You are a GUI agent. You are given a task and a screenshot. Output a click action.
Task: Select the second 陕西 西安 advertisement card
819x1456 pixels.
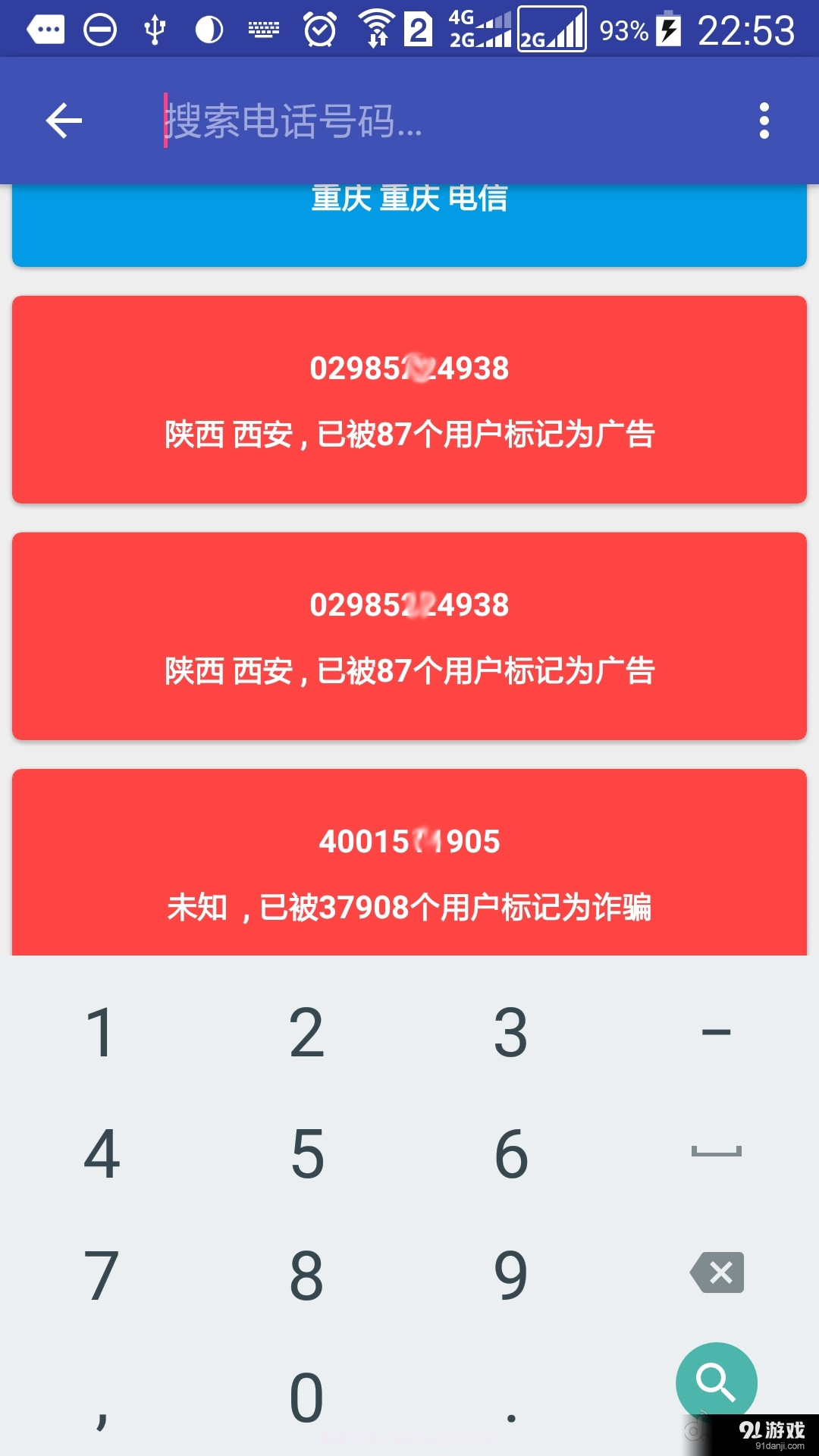point(409,635)
